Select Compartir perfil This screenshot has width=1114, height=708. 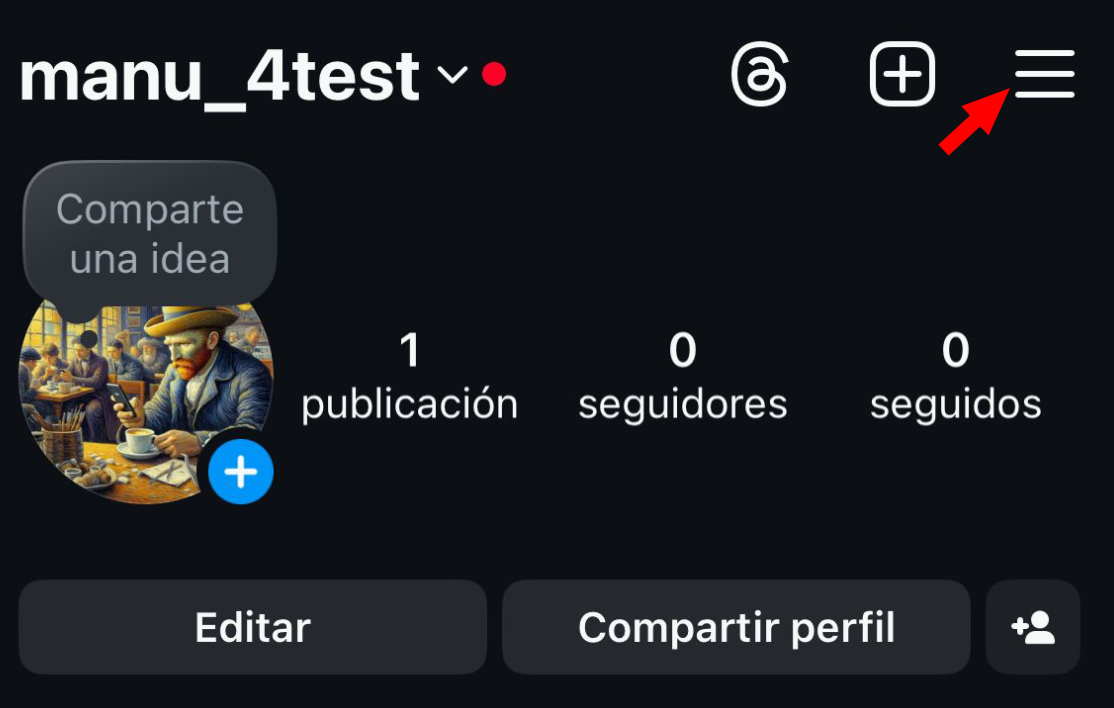(x=736, y=628)
